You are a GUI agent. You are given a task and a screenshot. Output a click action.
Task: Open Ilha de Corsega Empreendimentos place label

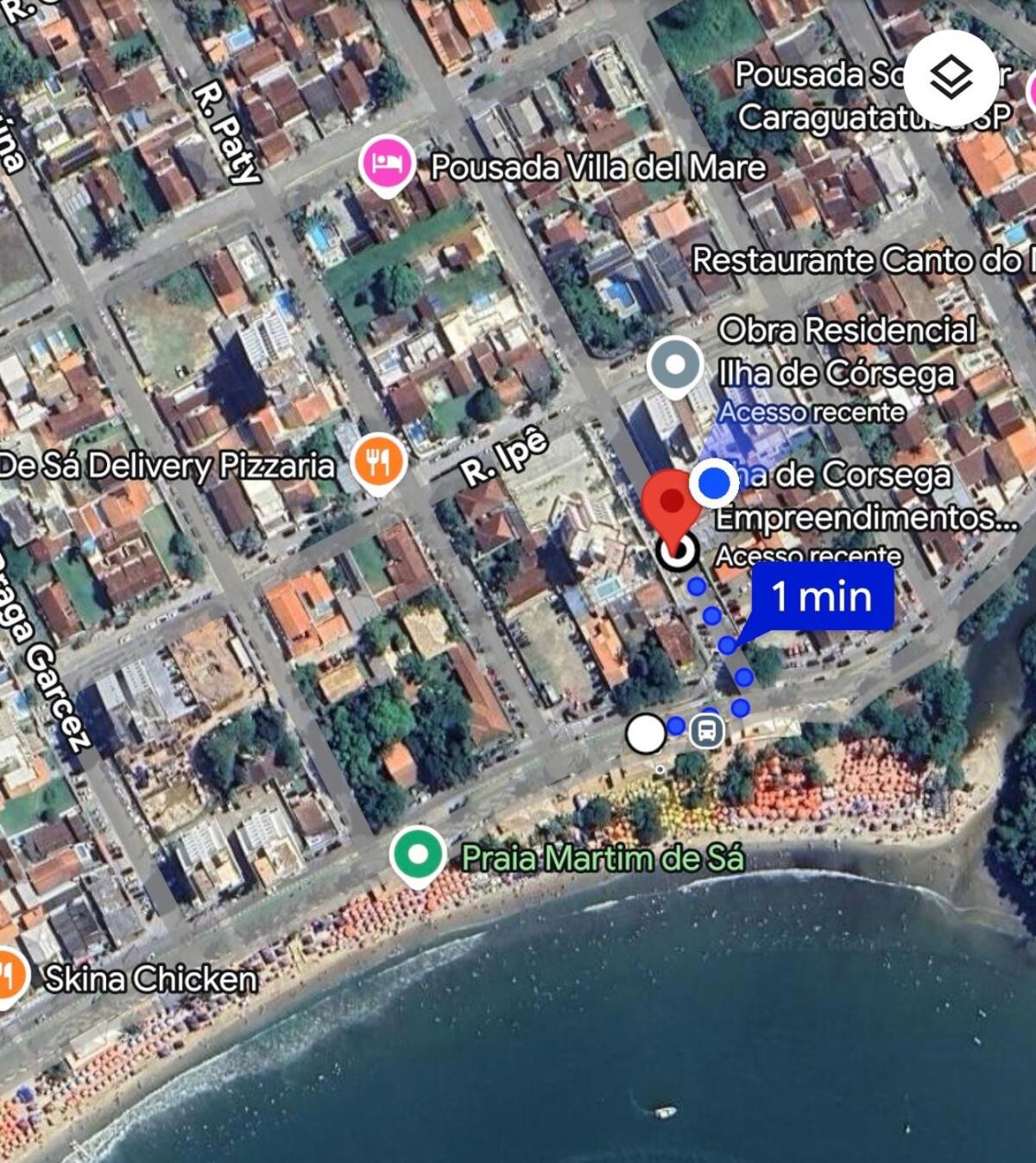click(863, 497)
